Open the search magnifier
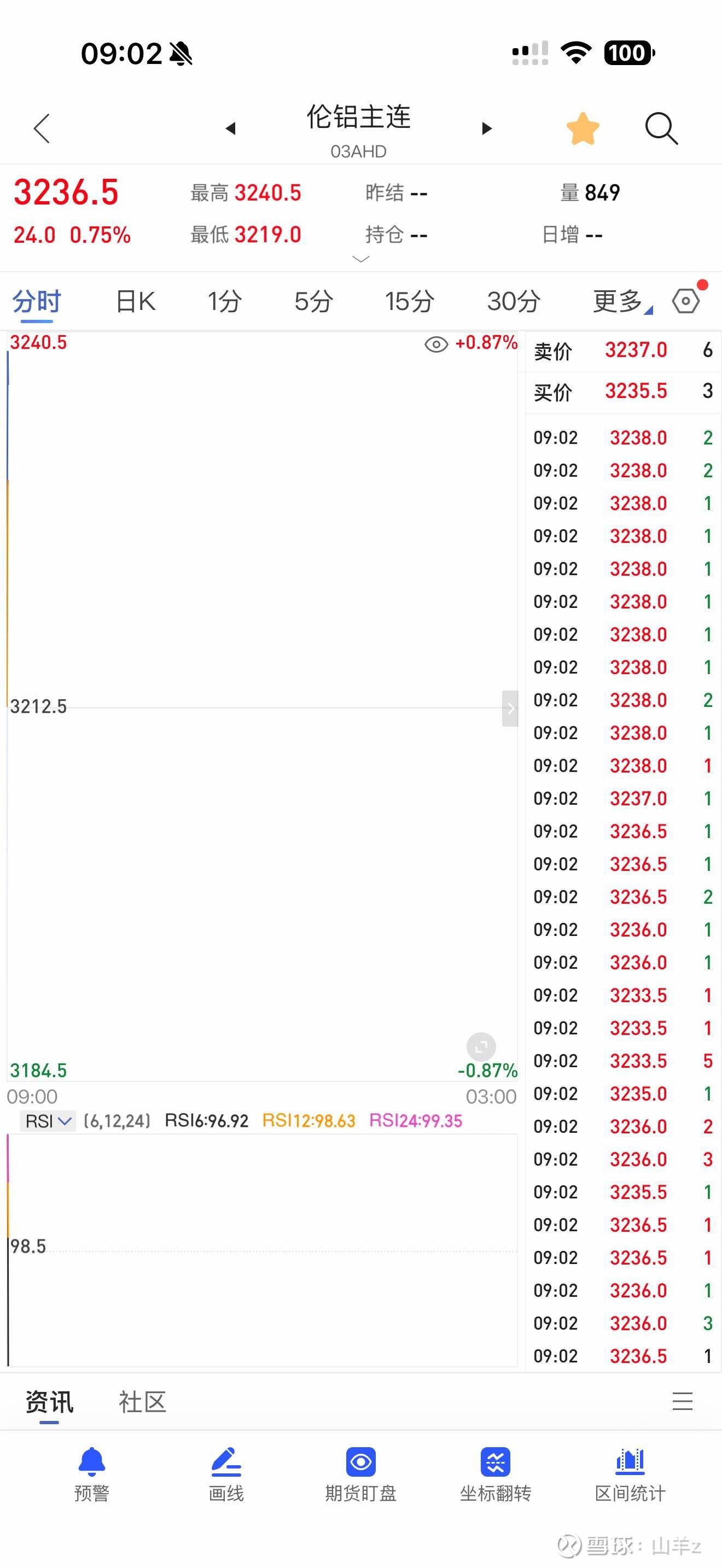722x1568 pixels. point(661,128)
